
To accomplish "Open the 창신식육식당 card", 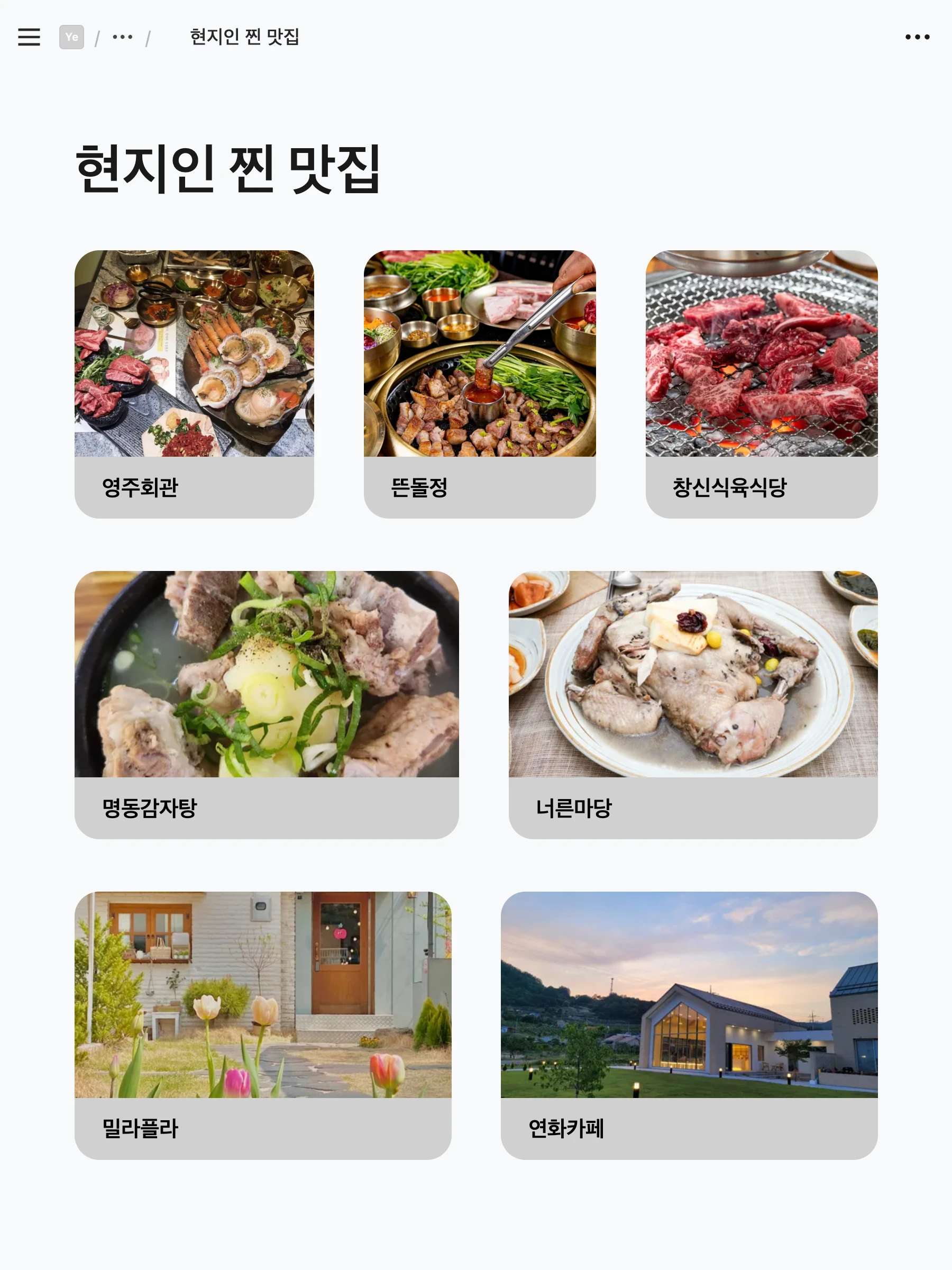I will (x=761, y=384).
